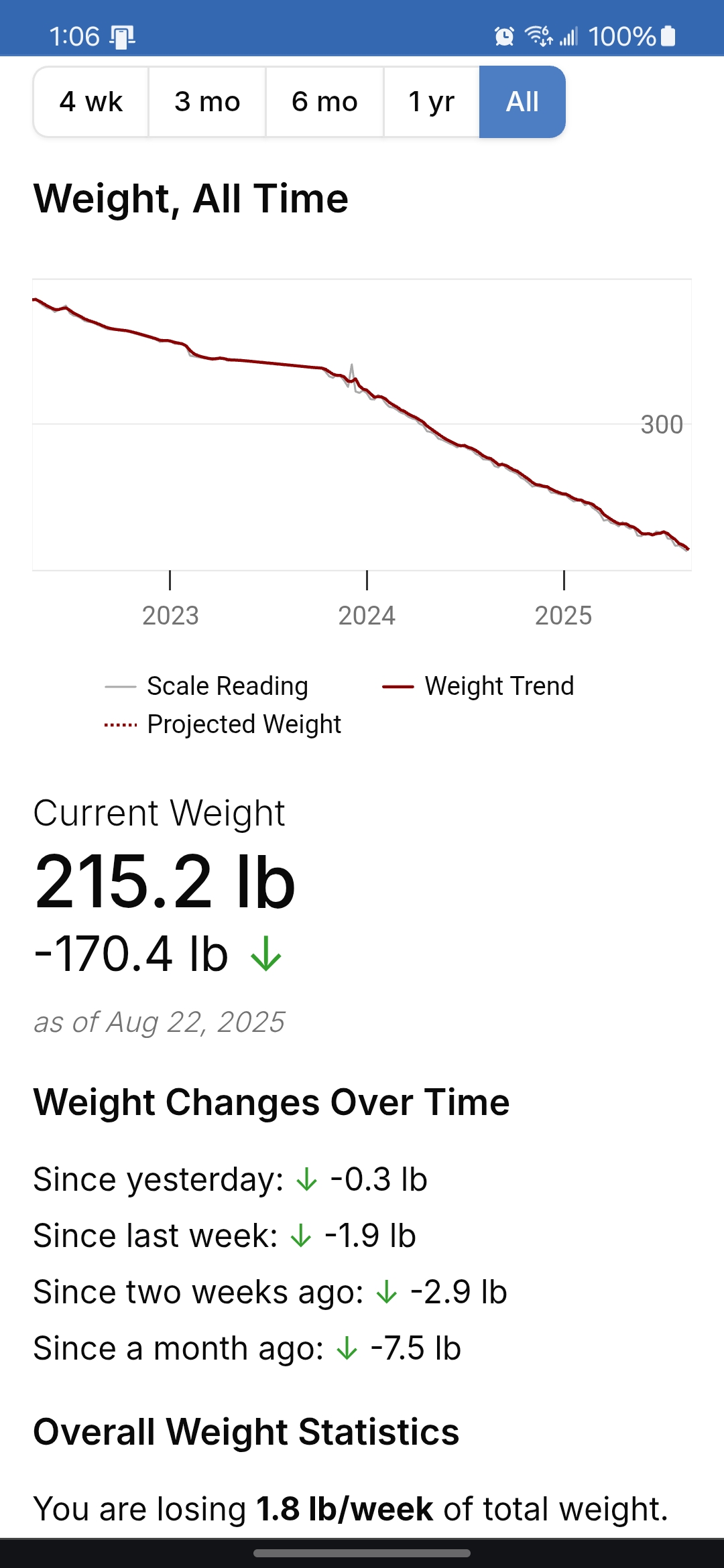Choose the 1 yr time range

pos(431,102)
